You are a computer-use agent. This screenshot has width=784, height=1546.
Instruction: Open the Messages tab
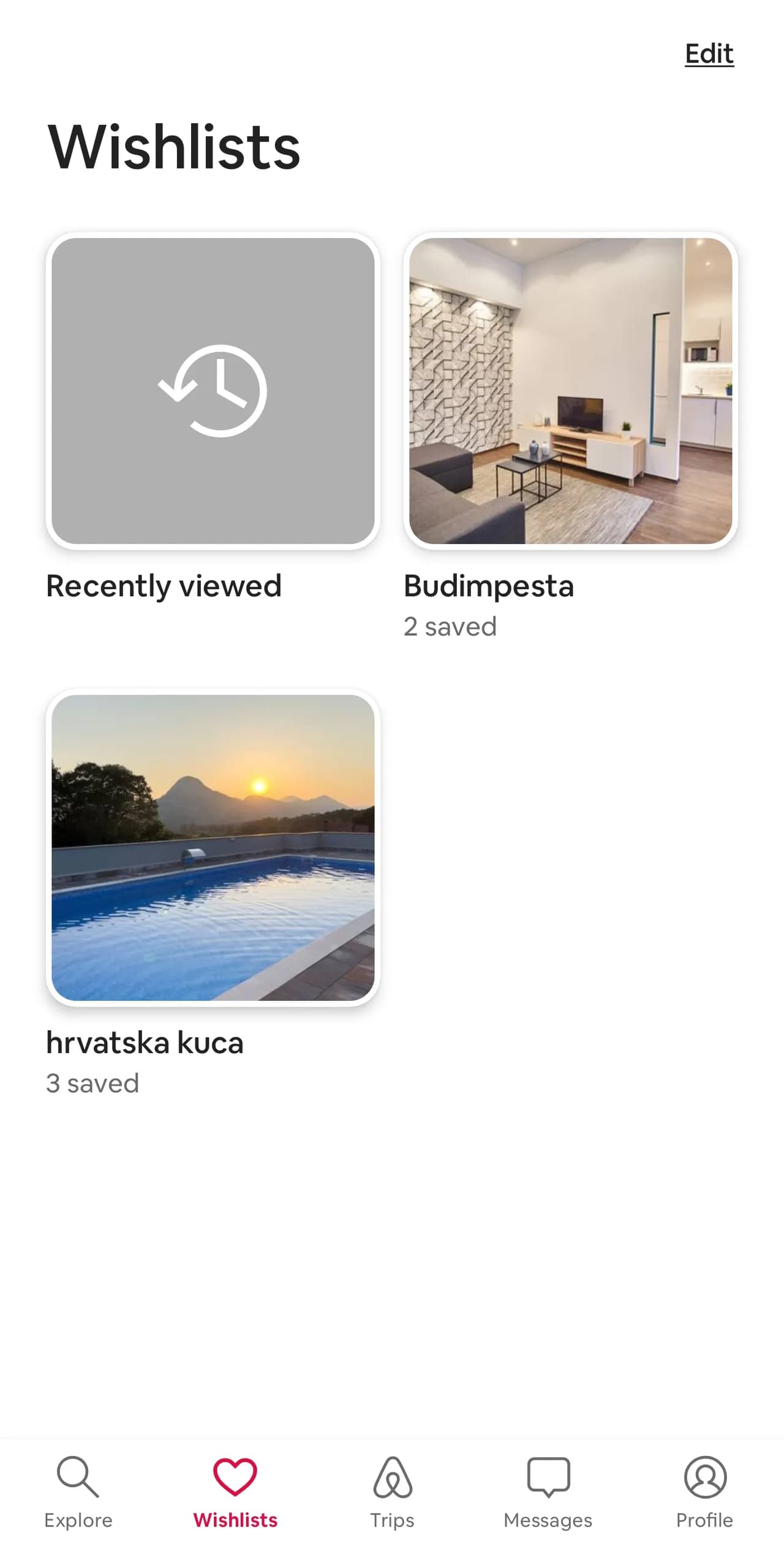[548, 1492]
